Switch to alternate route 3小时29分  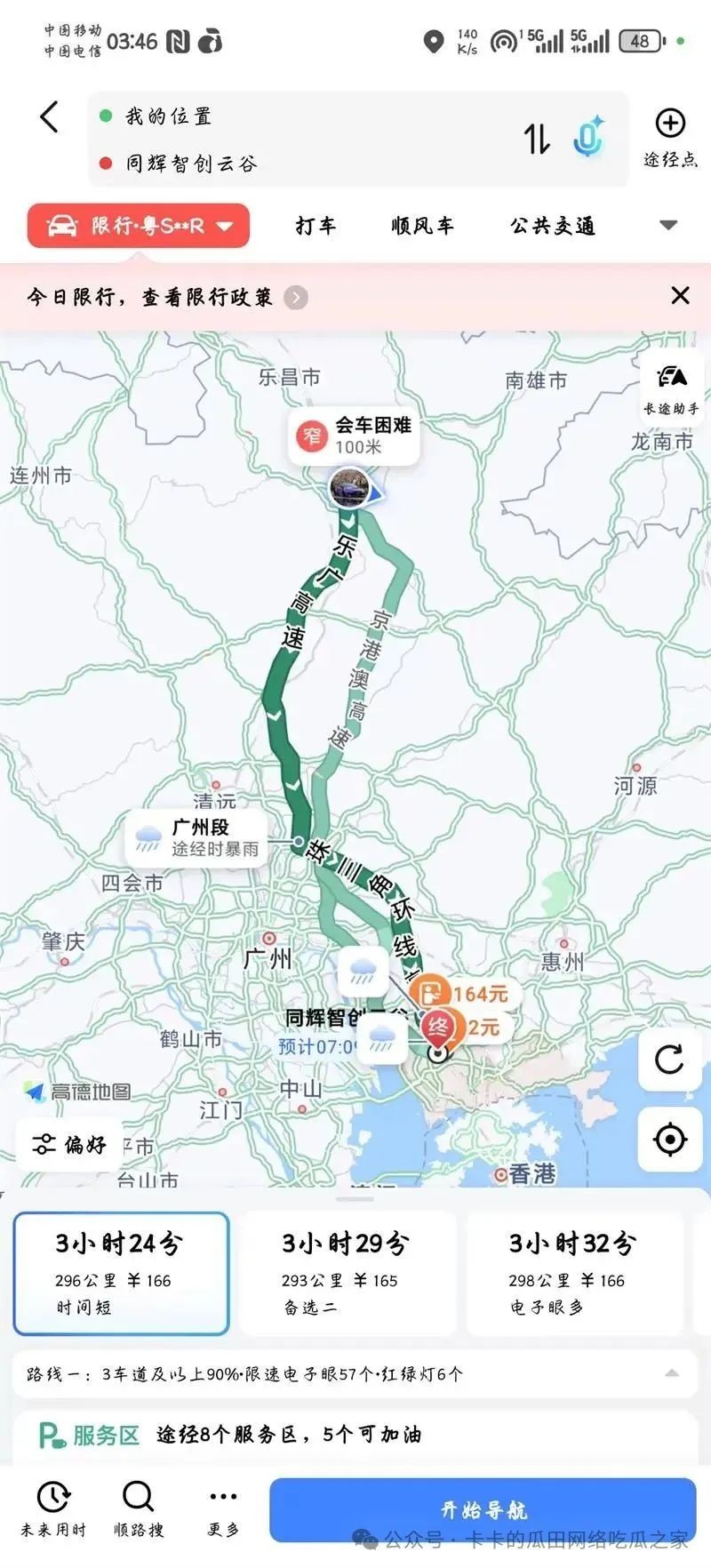pyautogui.click(x=347, y=1273)
